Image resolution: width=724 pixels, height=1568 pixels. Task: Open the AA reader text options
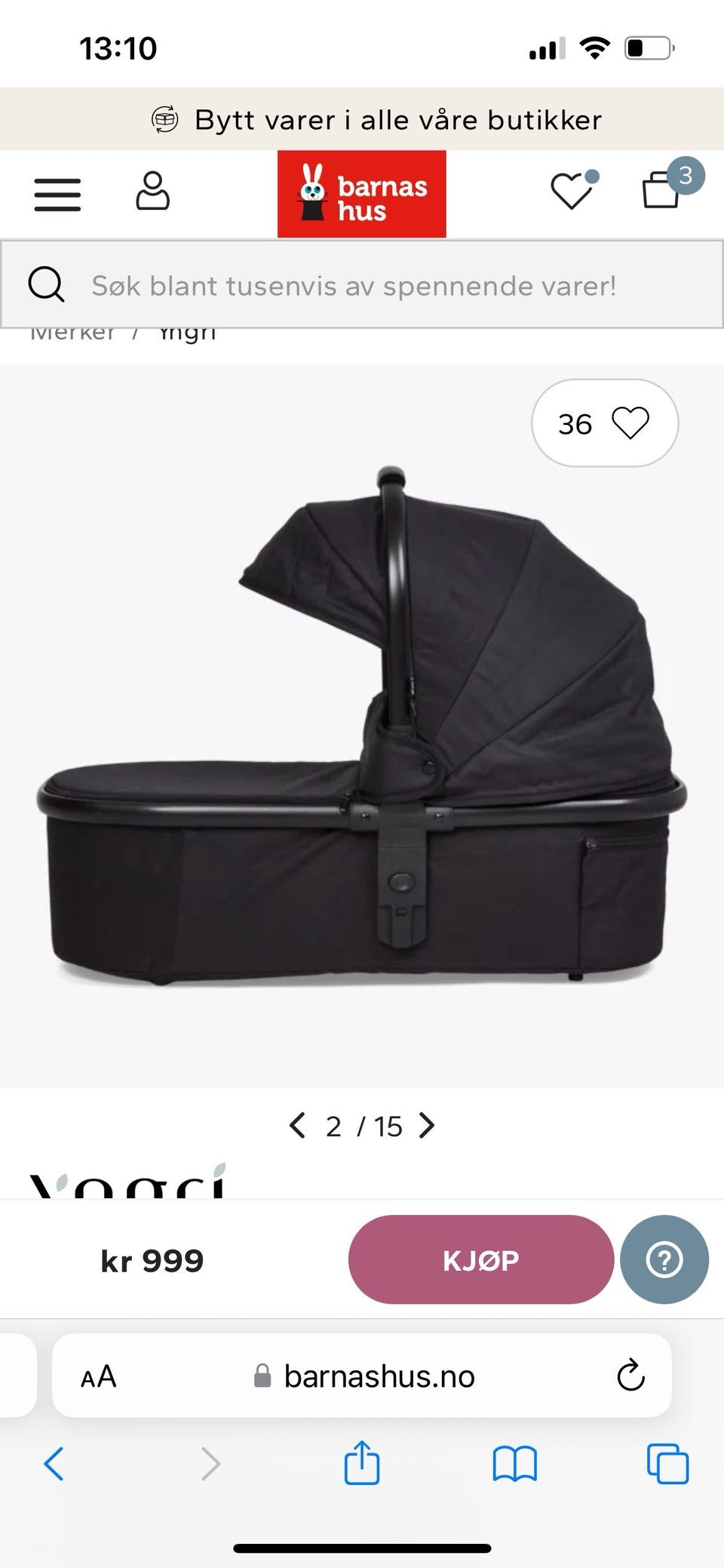[x=99, y=1376]
